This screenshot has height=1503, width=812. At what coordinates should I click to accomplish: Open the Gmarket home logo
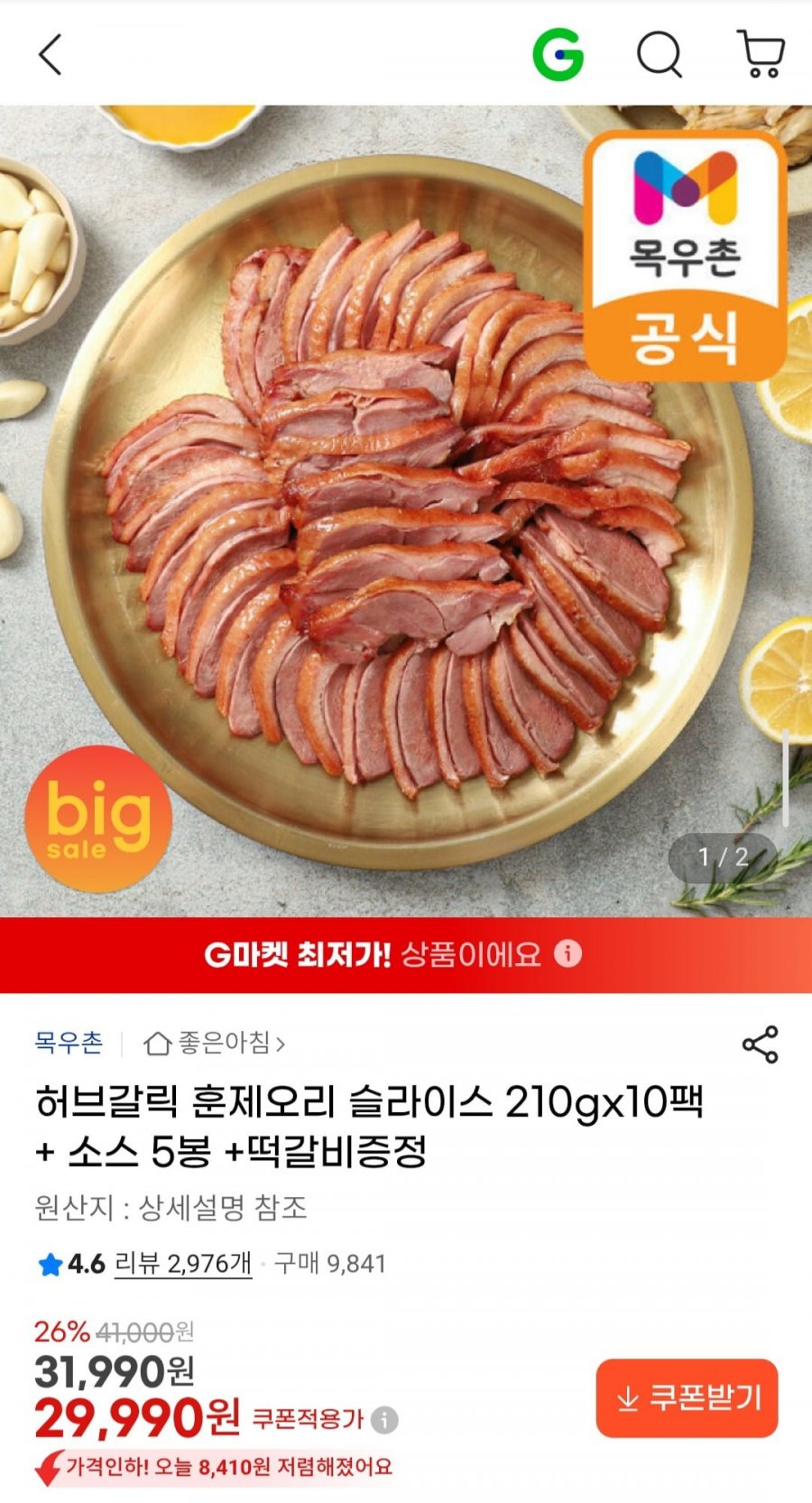point(558,55)
